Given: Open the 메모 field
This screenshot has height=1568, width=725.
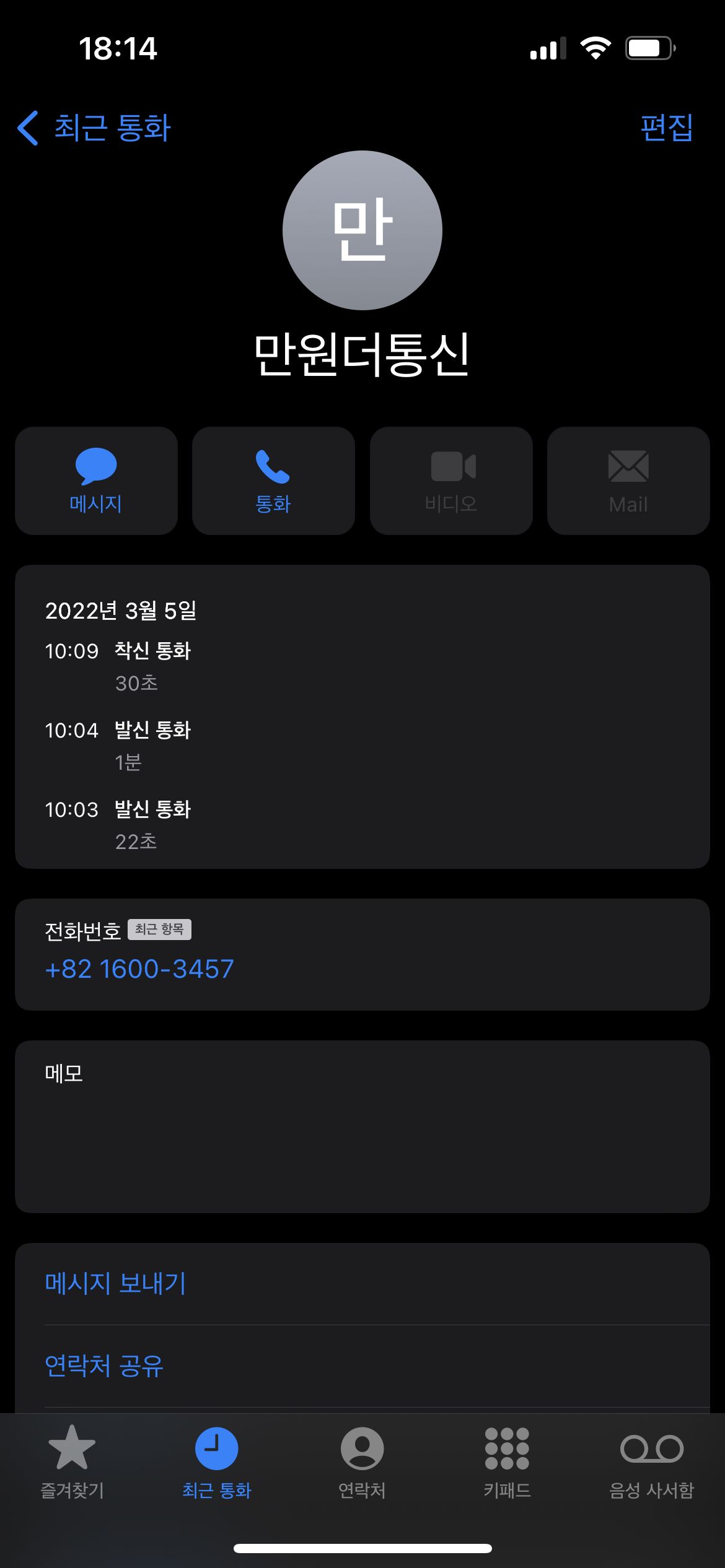Looking at the screenshot, I should point(362,1126).
